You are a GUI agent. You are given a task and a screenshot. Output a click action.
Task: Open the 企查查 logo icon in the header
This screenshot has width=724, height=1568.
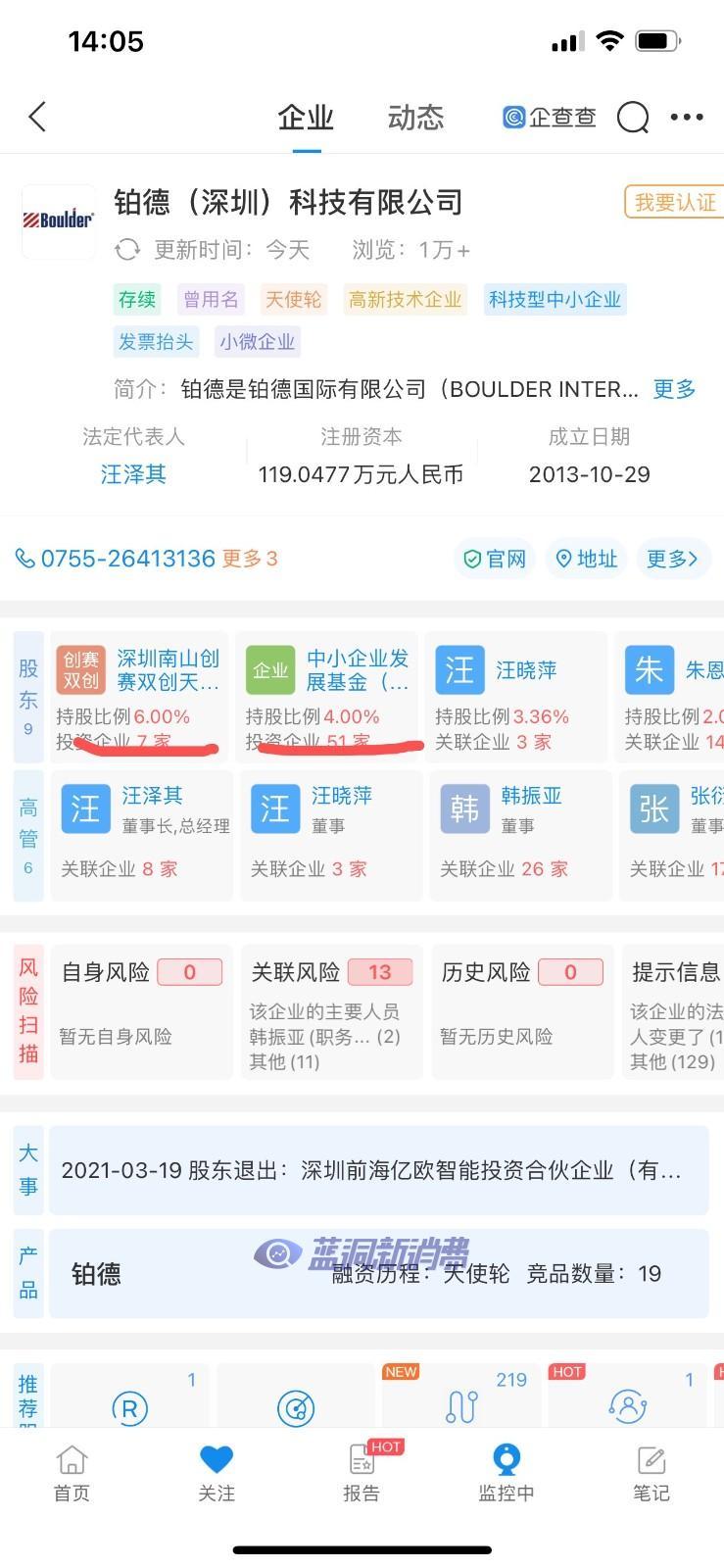pyautogui.click(x=512, y=117)
